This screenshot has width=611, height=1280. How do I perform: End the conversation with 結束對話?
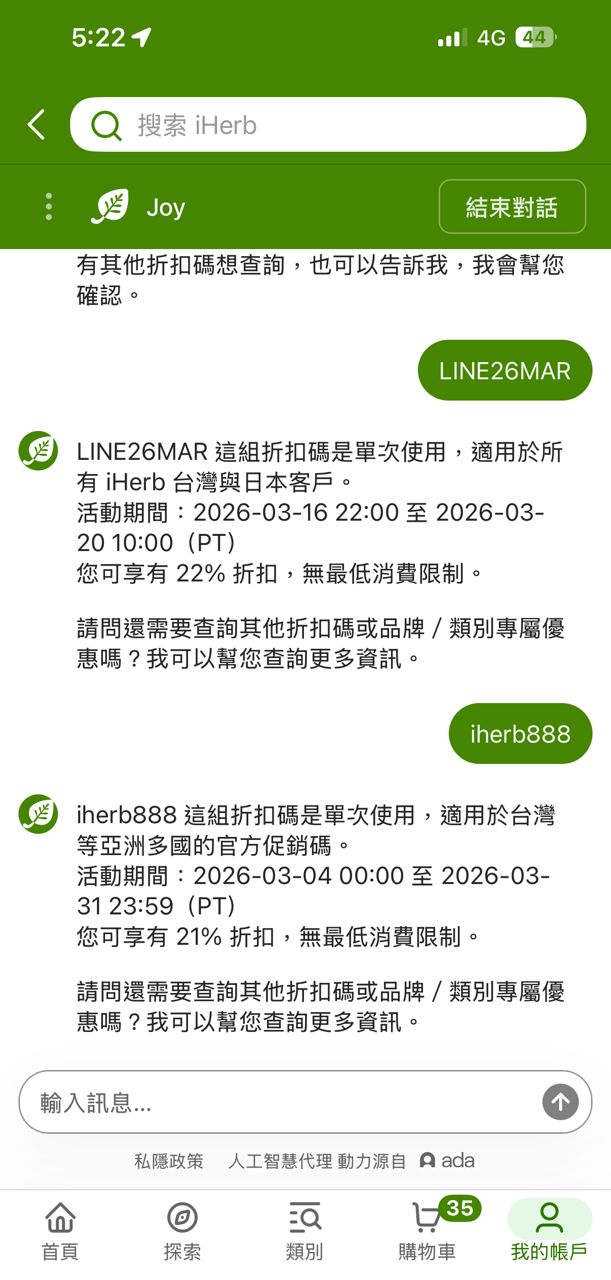tap(511, 208)
